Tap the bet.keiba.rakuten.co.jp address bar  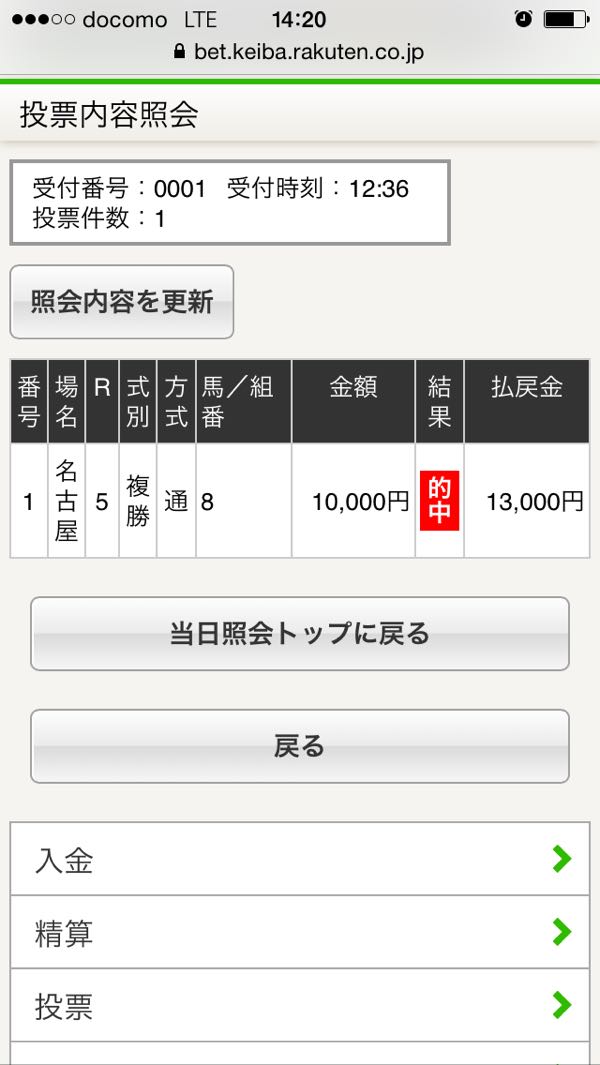pyautogui.click(x=299, y=52)
